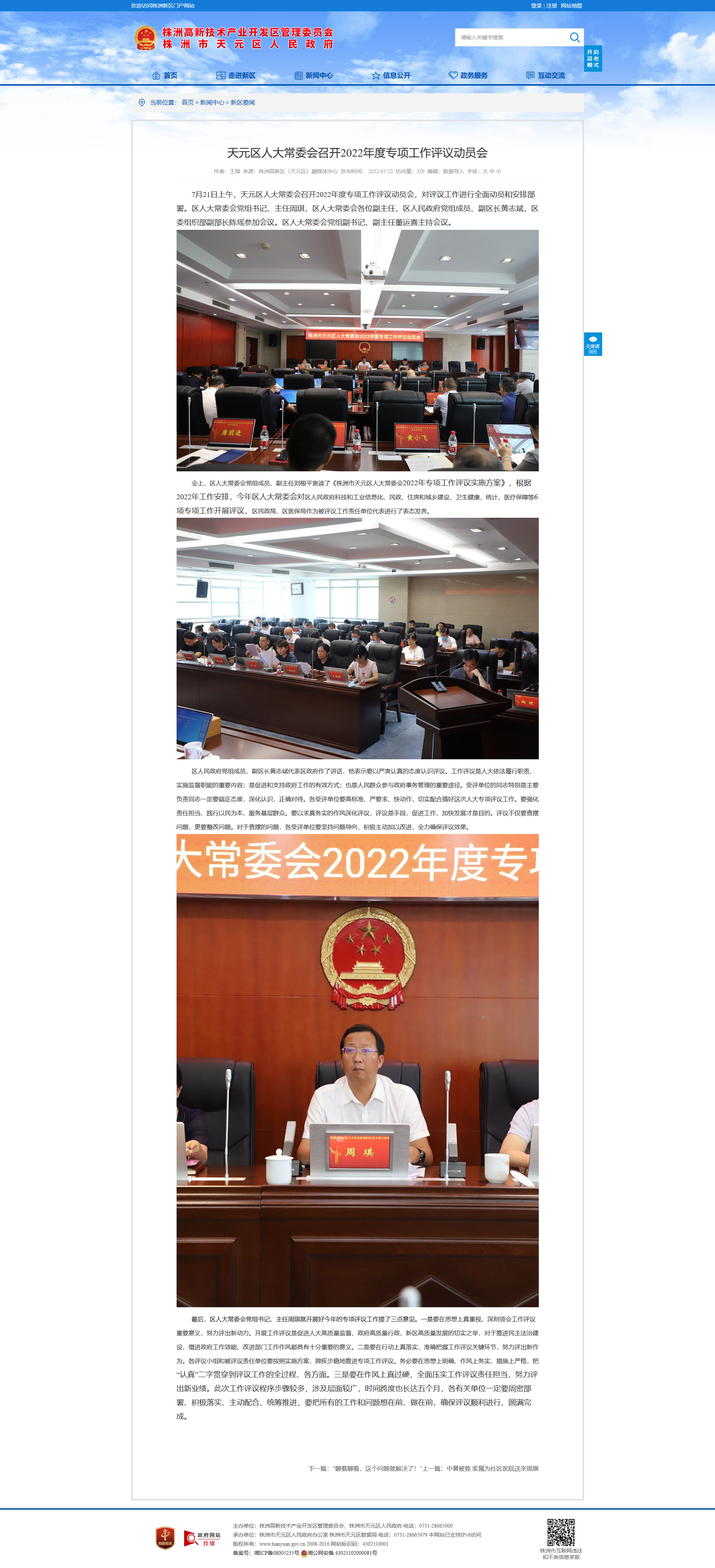Viewport: 715px width, 1568px height.
Task: Select the 政务服务 navigation item
Action: 468,75
